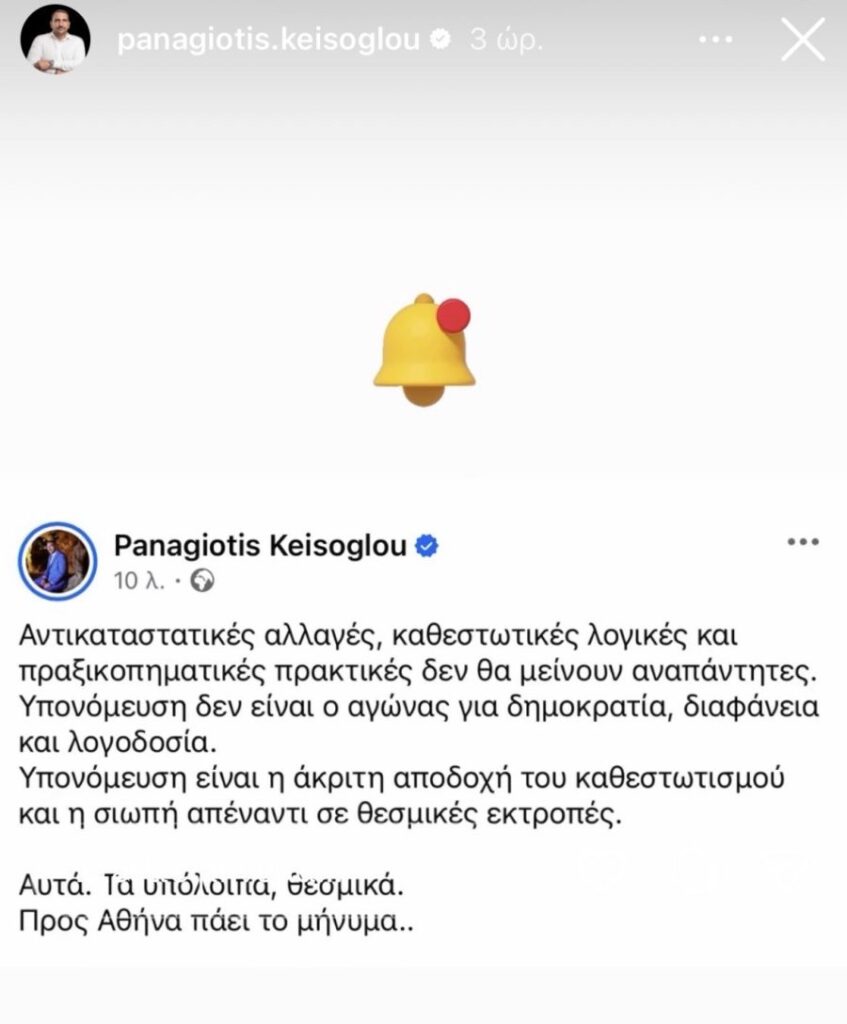Viewport: 847px width, 1024px height.
Task: Open the story's more options menu
Action: 716,40
